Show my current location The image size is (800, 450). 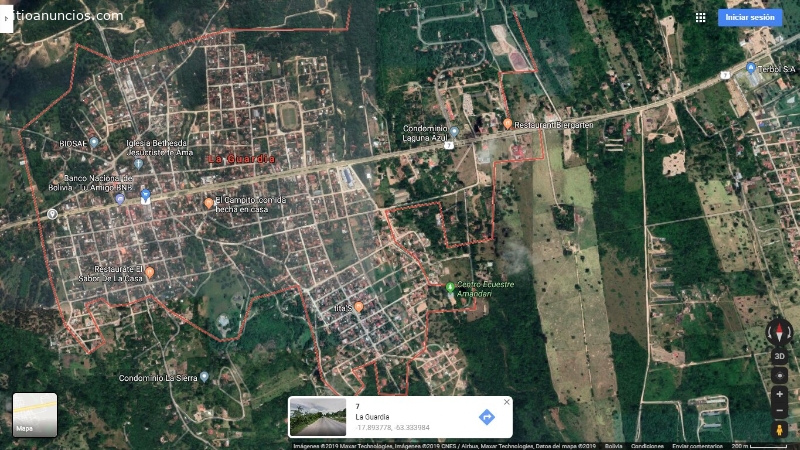(x=779, y=375)
